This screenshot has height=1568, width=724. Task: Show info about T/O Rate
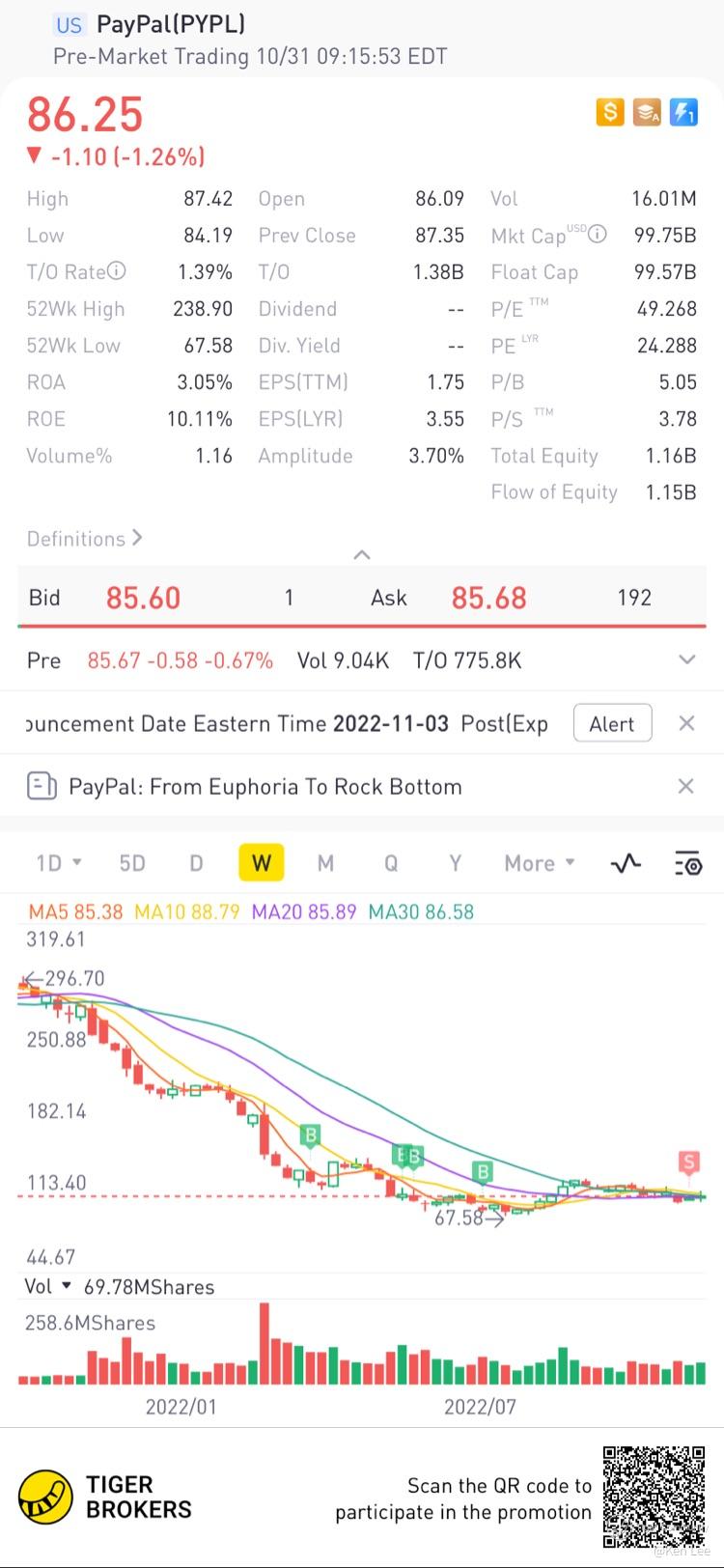point(116,271)
